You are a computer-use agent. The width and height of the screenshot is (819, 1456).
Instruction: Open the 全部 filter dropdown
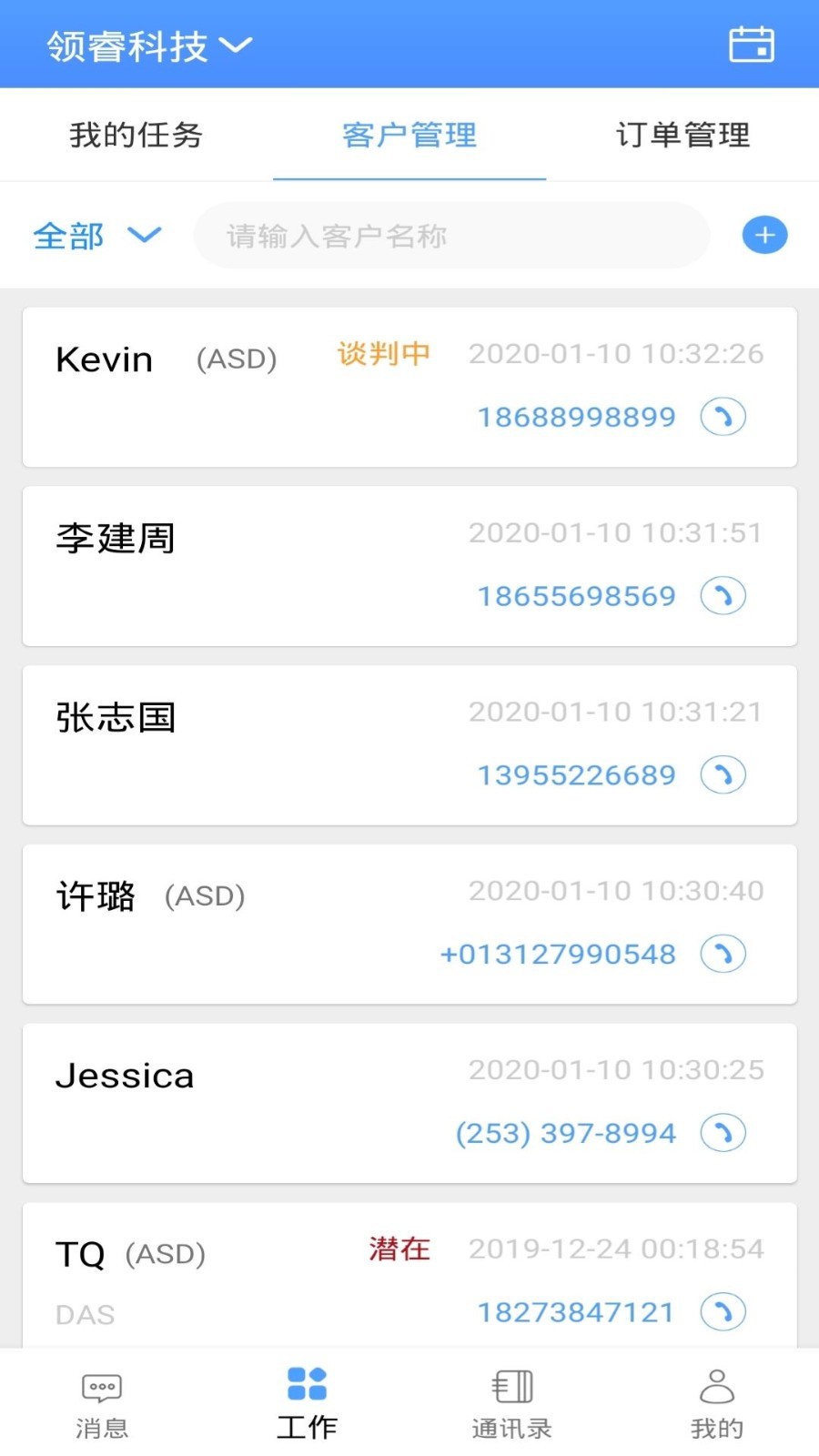point(96,236)
